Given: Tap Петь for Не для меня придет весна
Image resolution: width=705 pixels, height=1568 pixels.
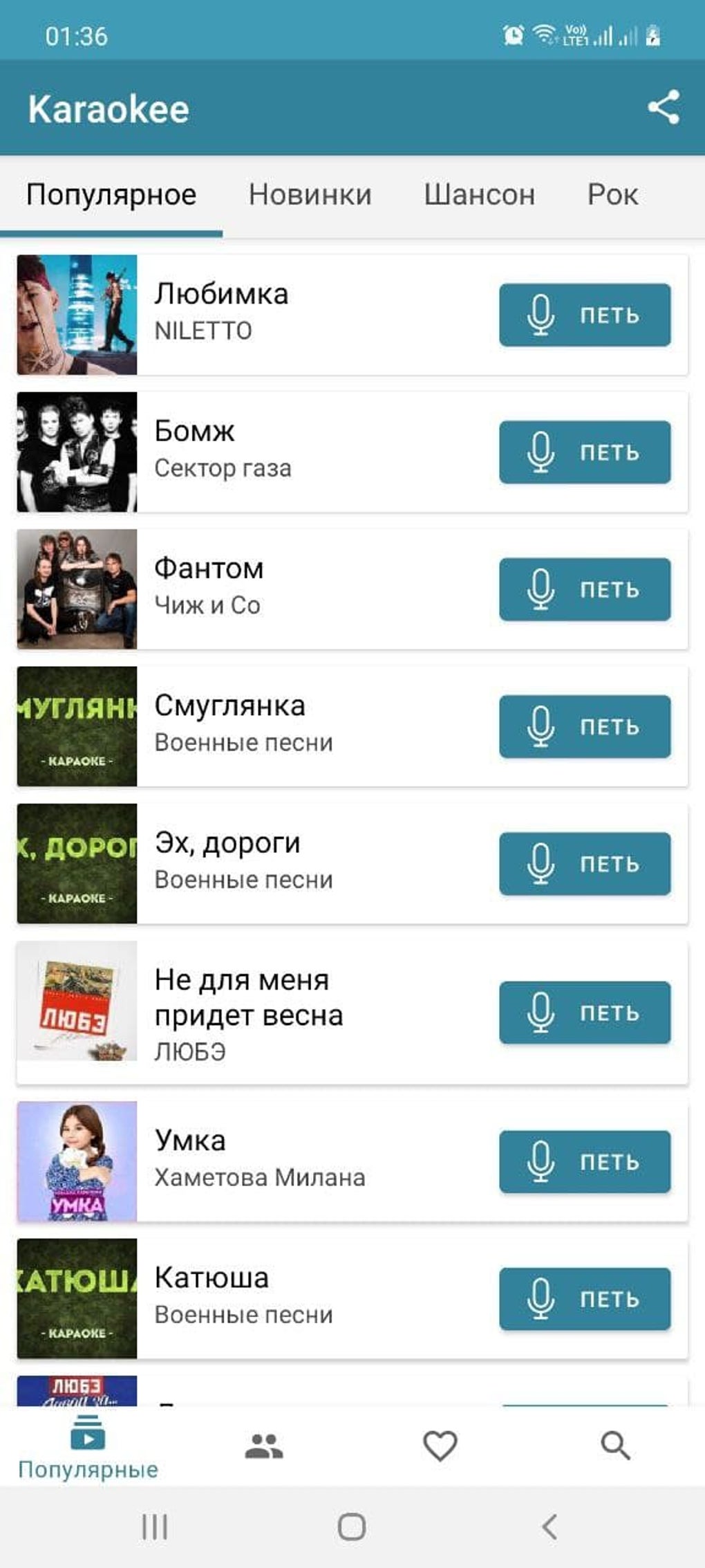Looking at the screenshot, I should coord(585,1012).
